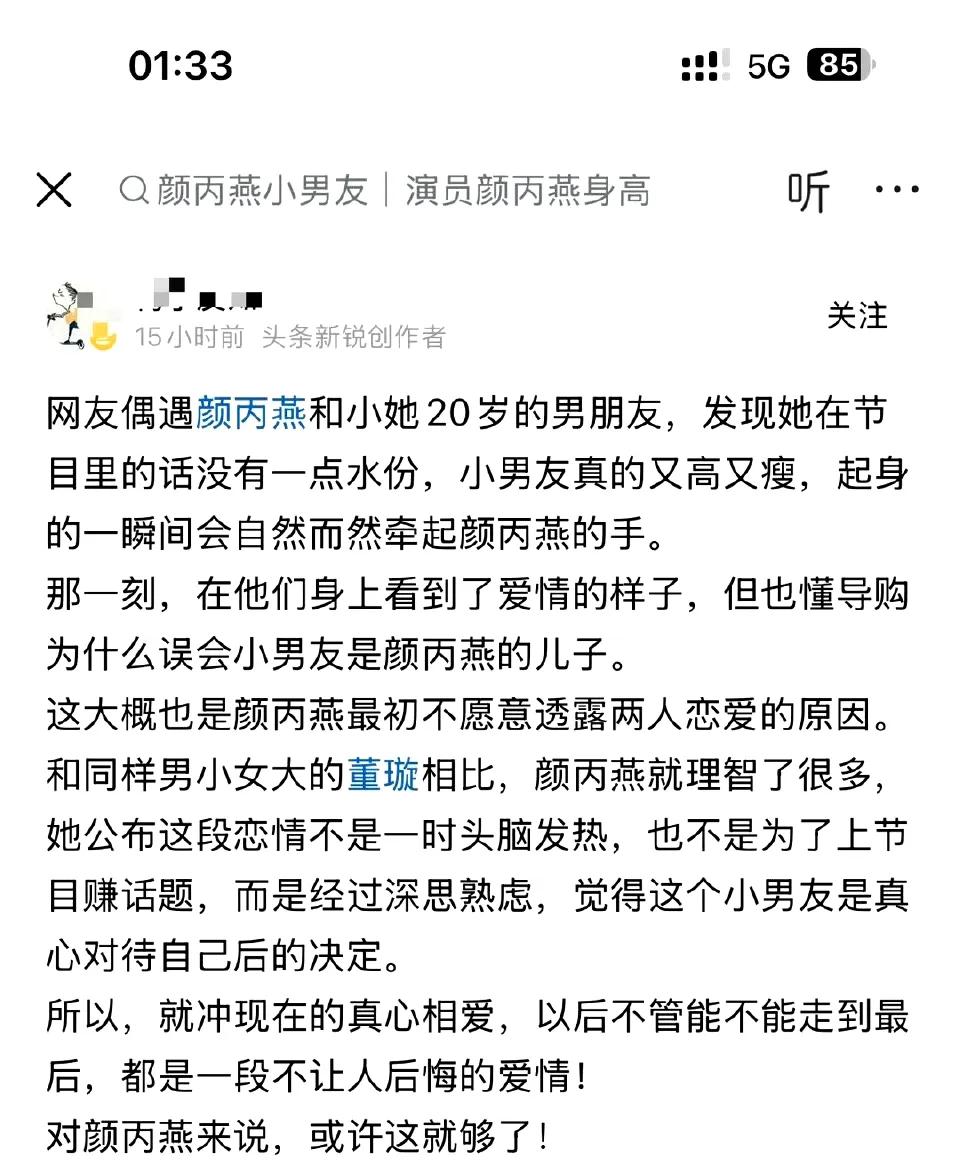Viewport: 960px width, 1163px height.
Task: Open the 董璇 link in the text
Action: pos(383,776)
